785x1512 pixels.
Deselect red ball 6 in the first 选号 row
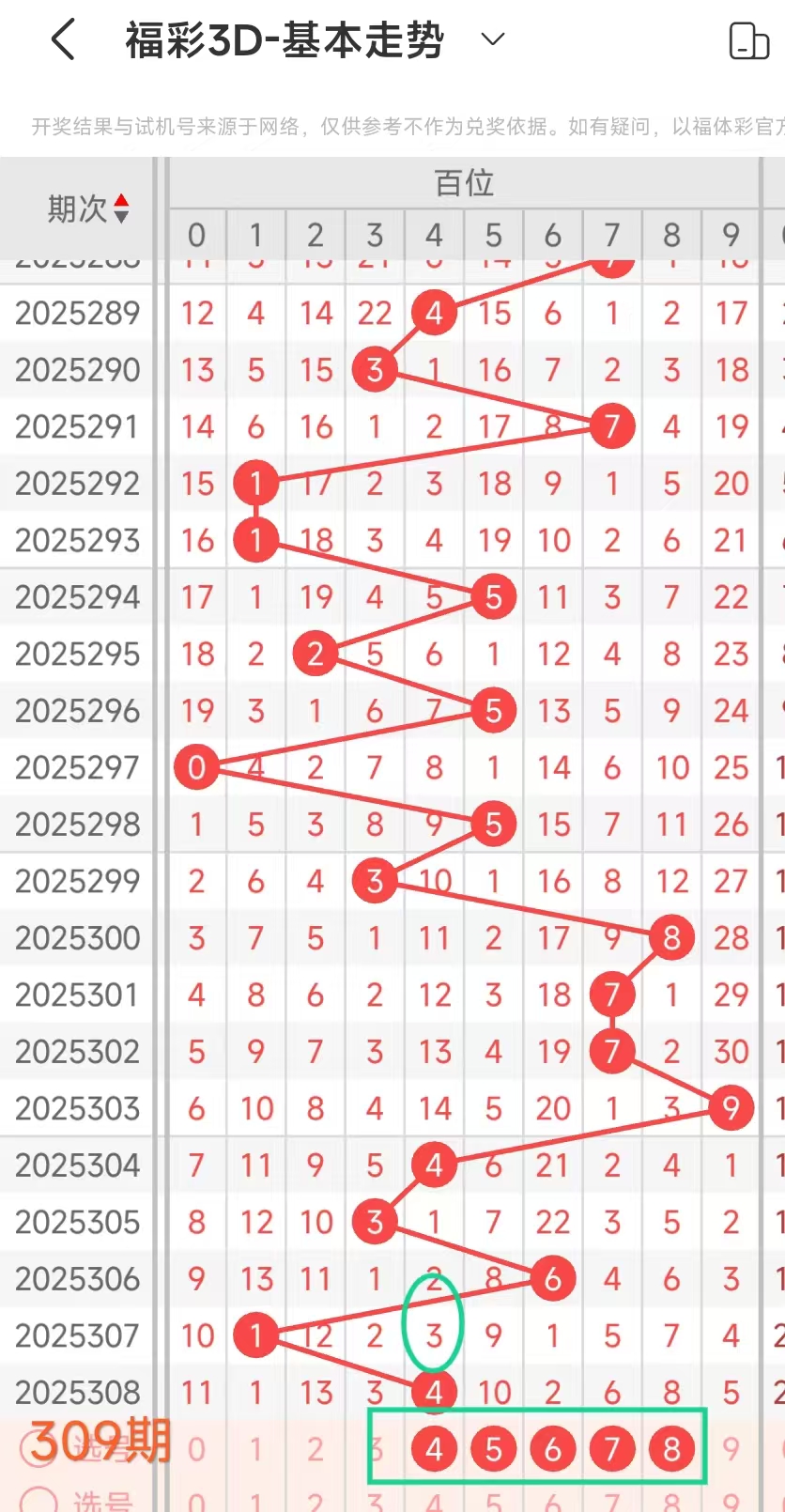coord(552,1449)
